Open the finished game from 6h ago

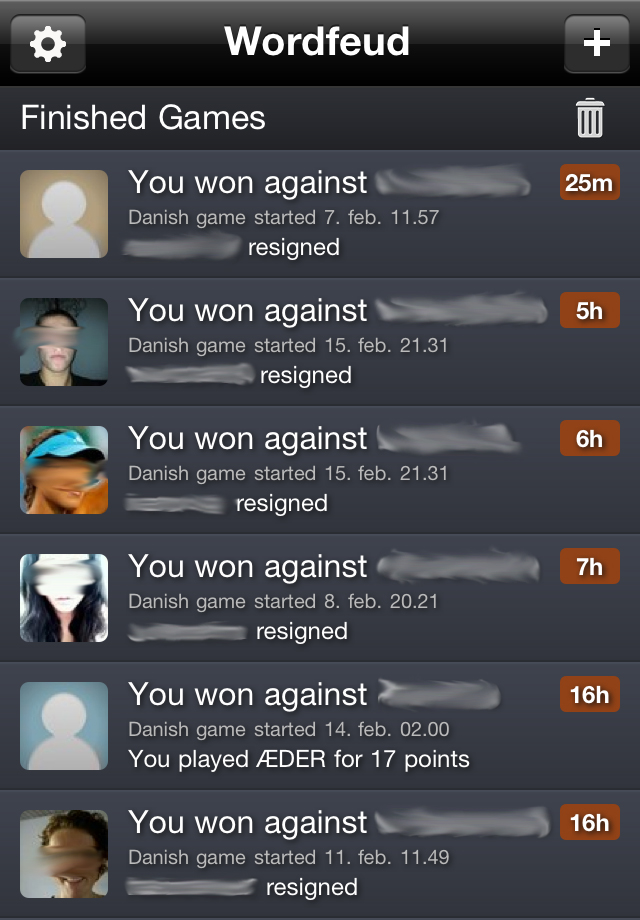320,470
